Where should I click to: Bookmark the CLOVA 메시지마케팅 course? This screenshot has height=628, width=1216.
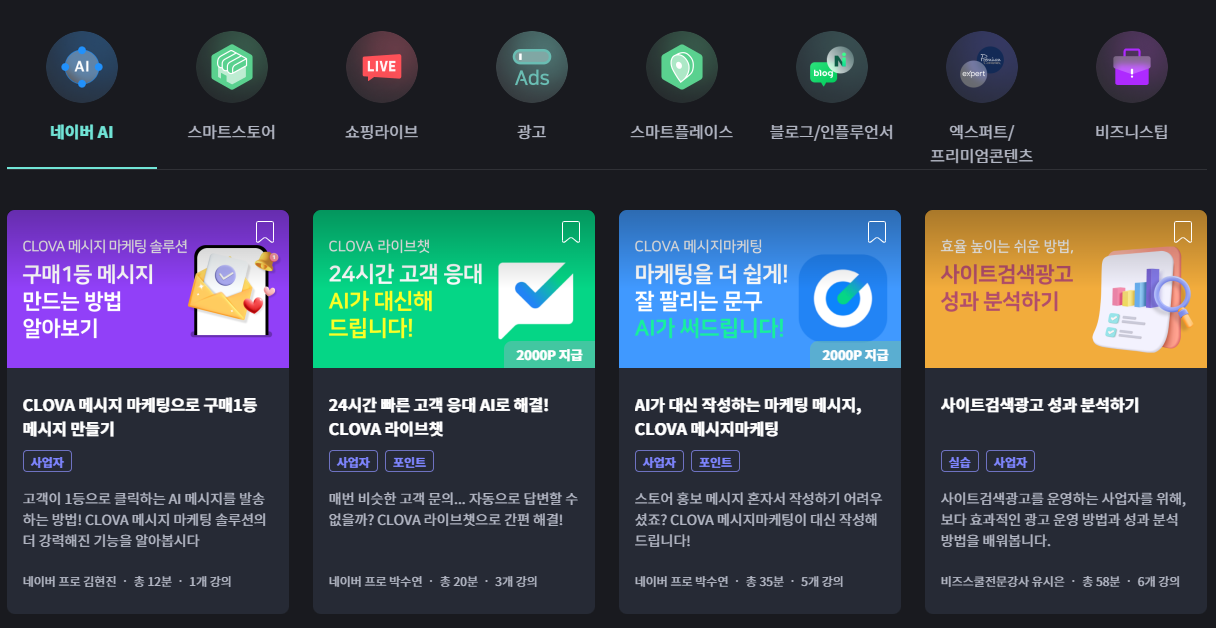tap(877, 232)
